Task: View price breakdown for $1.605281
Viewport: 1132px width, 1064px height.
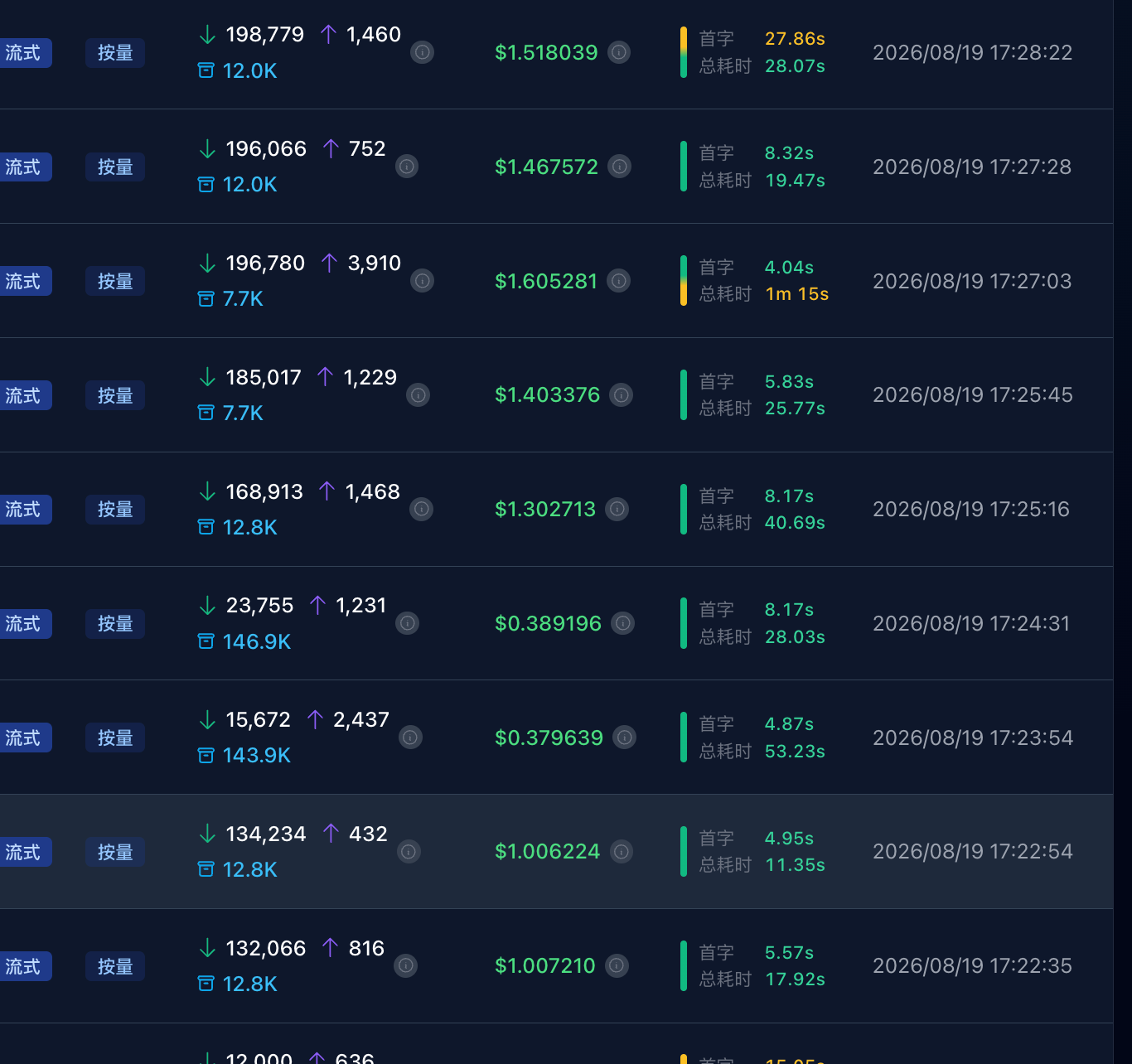Action: click(x=618, y=281)
